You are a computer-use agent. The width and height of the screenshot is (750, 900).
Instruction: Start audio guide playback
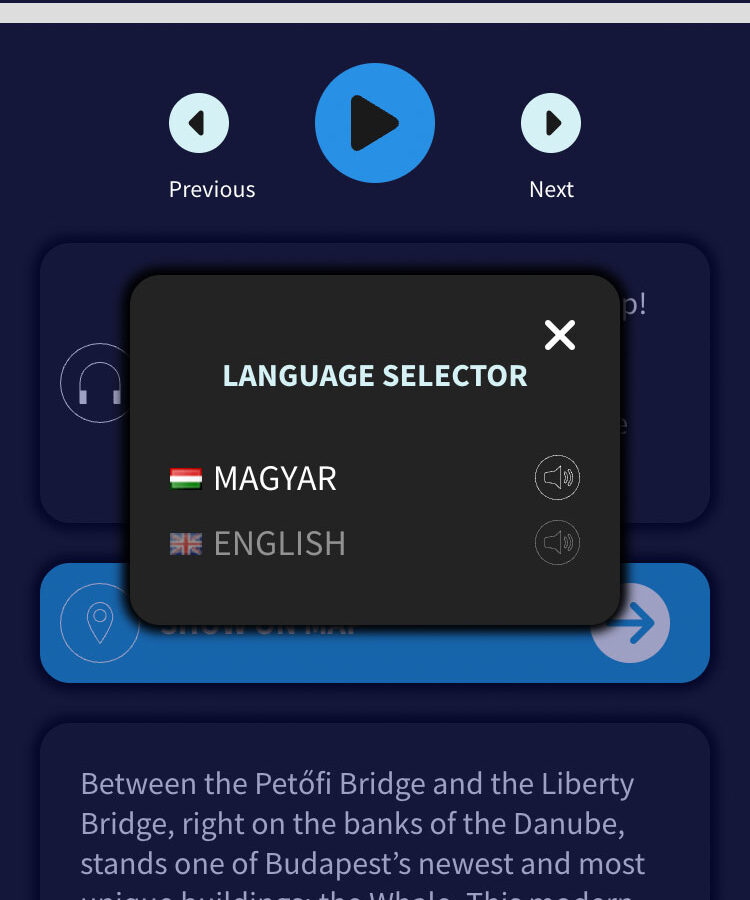pos(375,123)
